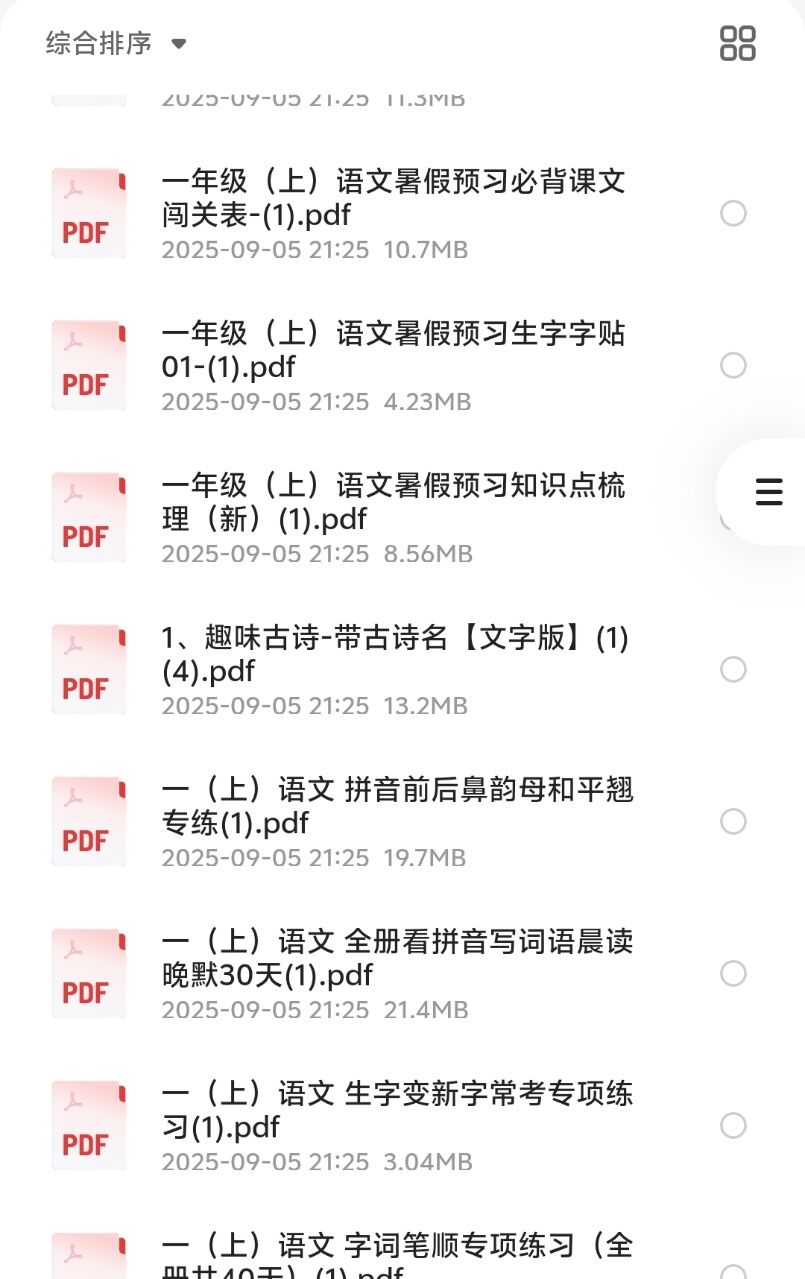The image size is (805, 1279).
Task: Select the 晨读晚默30天 file circle
Action: coord(733,974)
